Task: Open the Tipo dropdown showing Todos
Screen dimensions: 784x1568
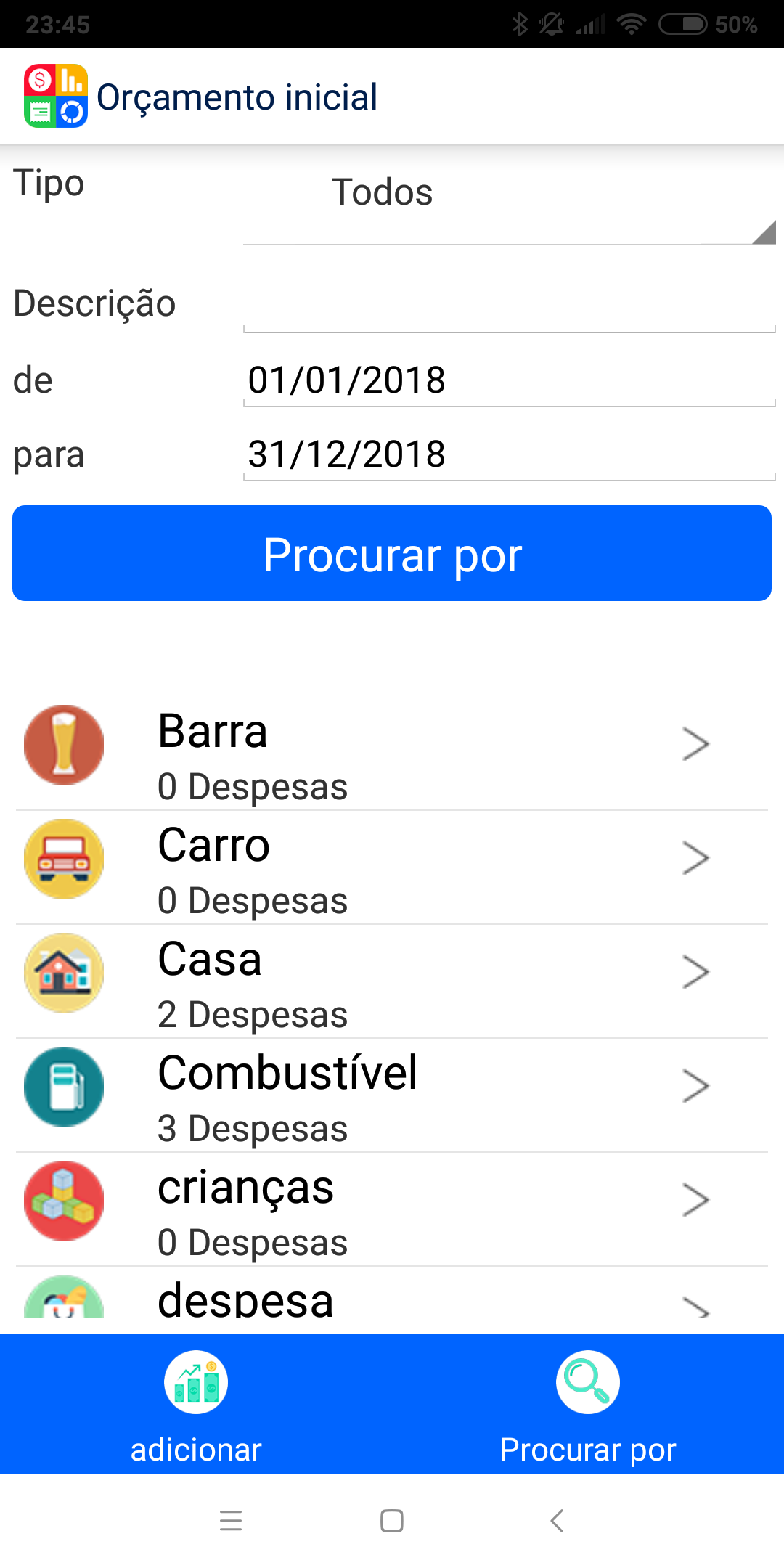Action: coord(508,195)
